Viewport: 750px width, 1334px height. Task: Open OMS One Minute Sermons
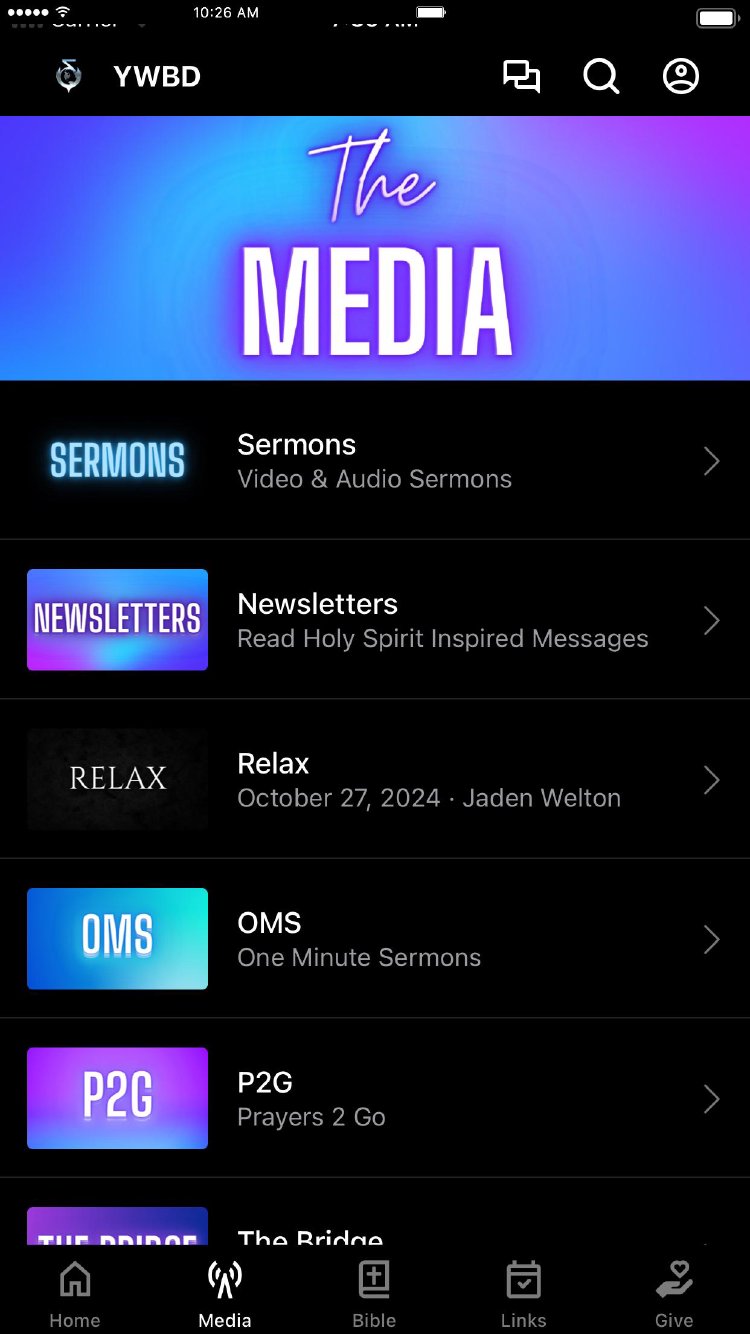(x=374, y=939)
